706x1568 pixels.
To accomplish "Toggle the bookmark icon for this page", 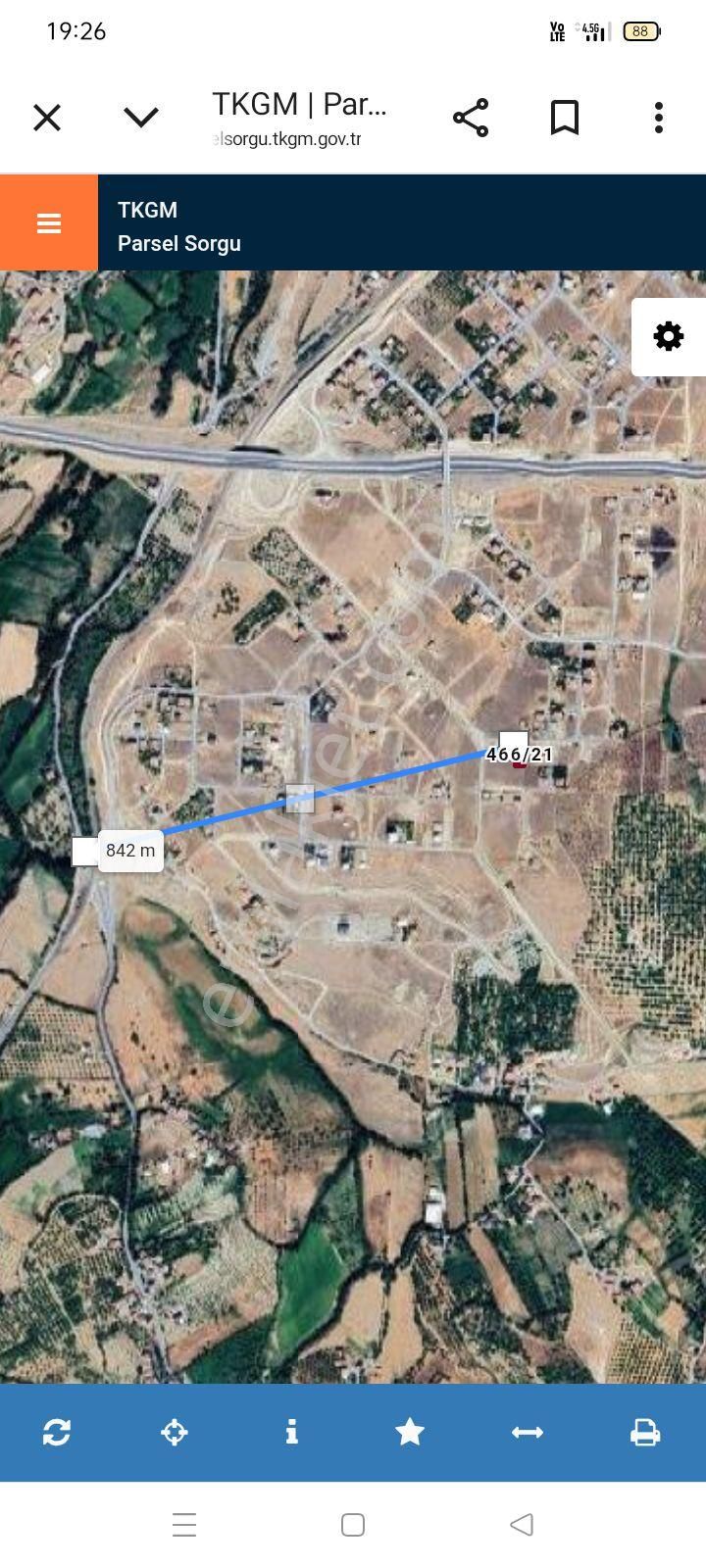I will click(565, 116).
